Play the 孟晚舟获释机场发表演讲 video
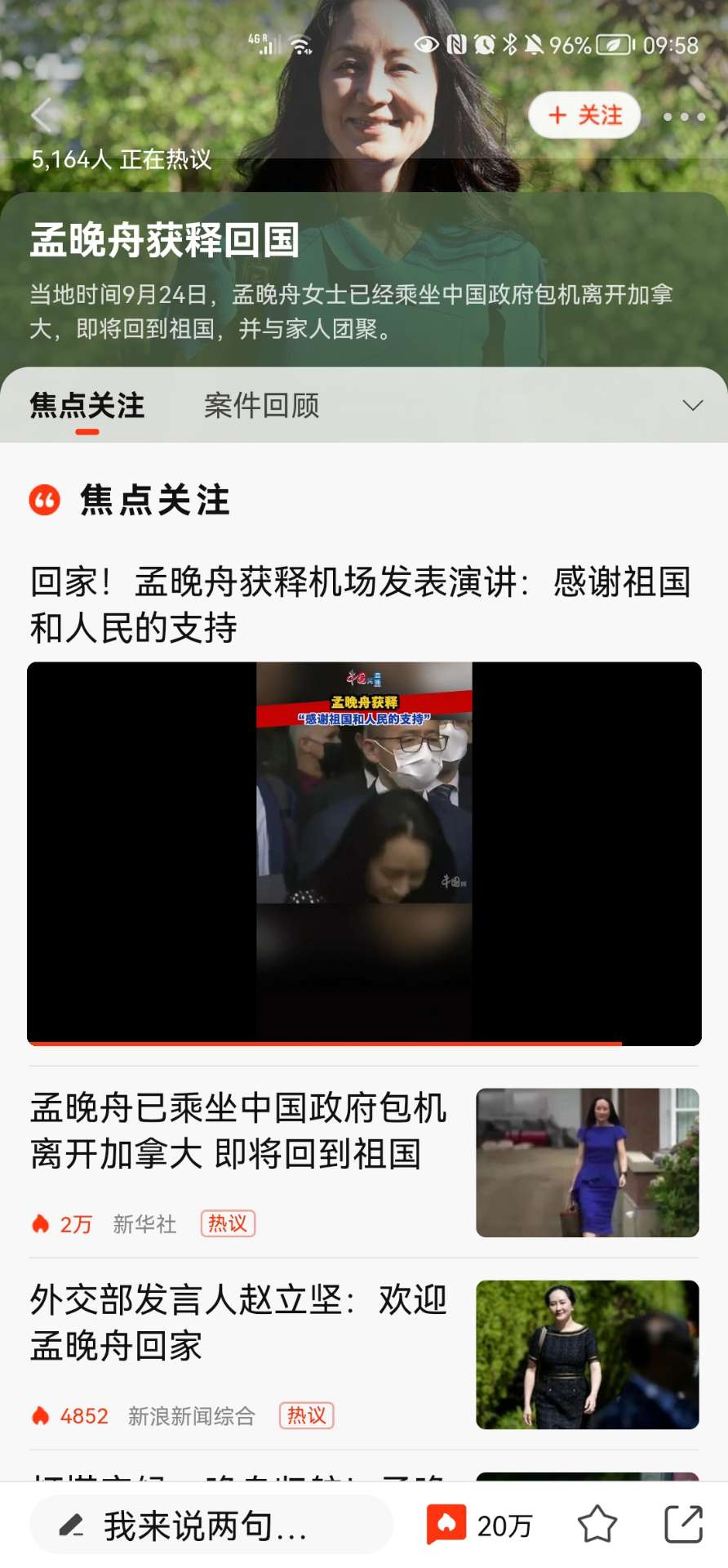The height and width of the screenshot is (1568, 728). 364,853
